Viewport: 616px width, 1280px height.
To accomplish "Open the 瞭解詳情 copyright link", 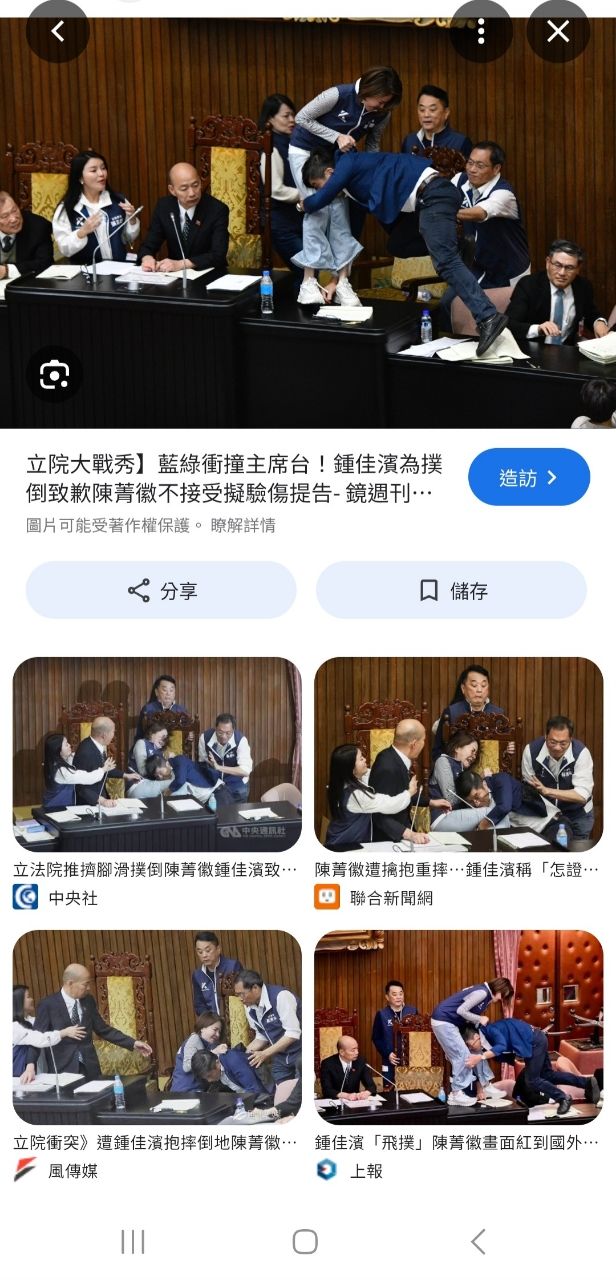I will pos(243,525).
